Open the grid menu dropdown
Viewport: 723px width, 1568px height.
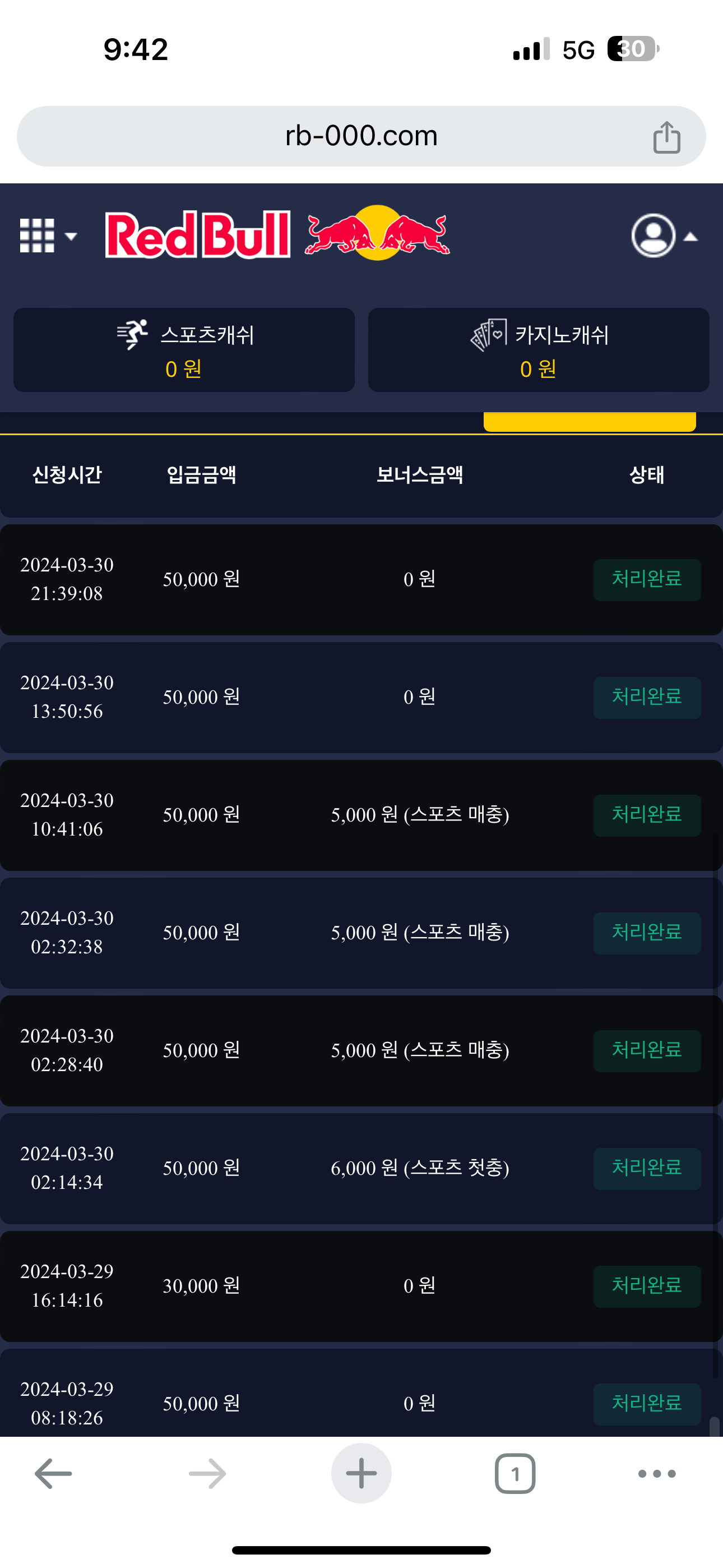click(x=48, y=236)
